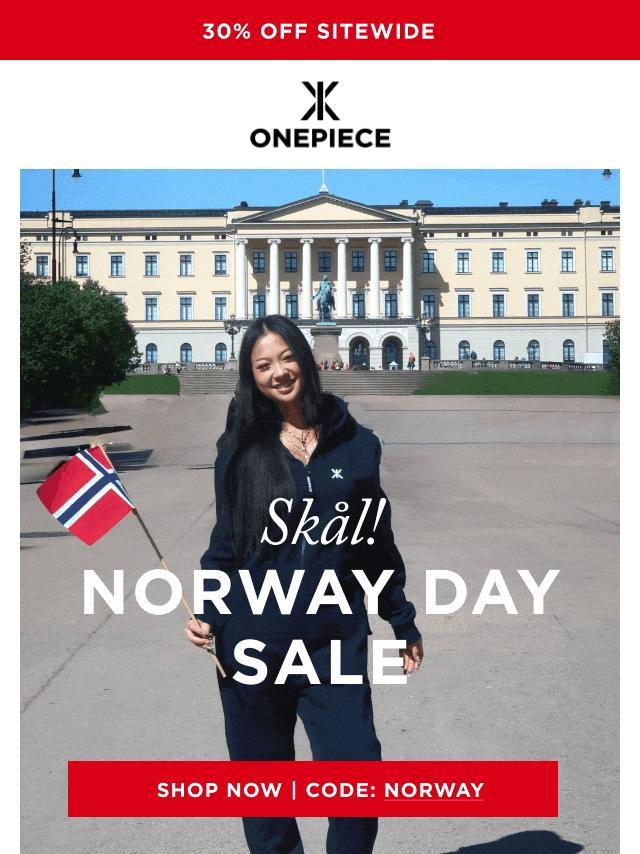Open the Norway Day Sale hero image
This screenshot has height=854, width=640.
[x=320, y=450]
